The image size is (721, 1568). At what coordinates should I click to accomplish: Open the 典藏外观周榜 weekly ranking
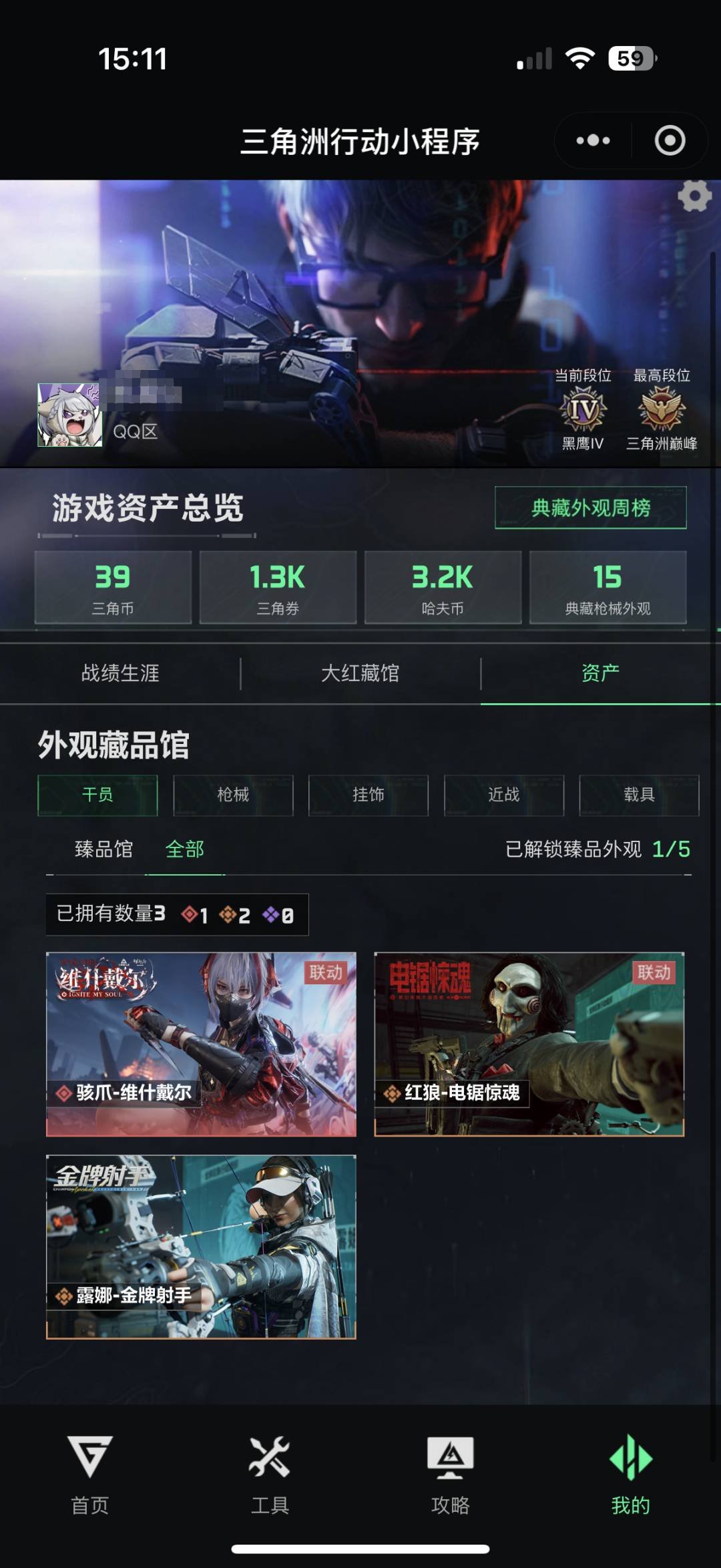click(x=590, y=507)
